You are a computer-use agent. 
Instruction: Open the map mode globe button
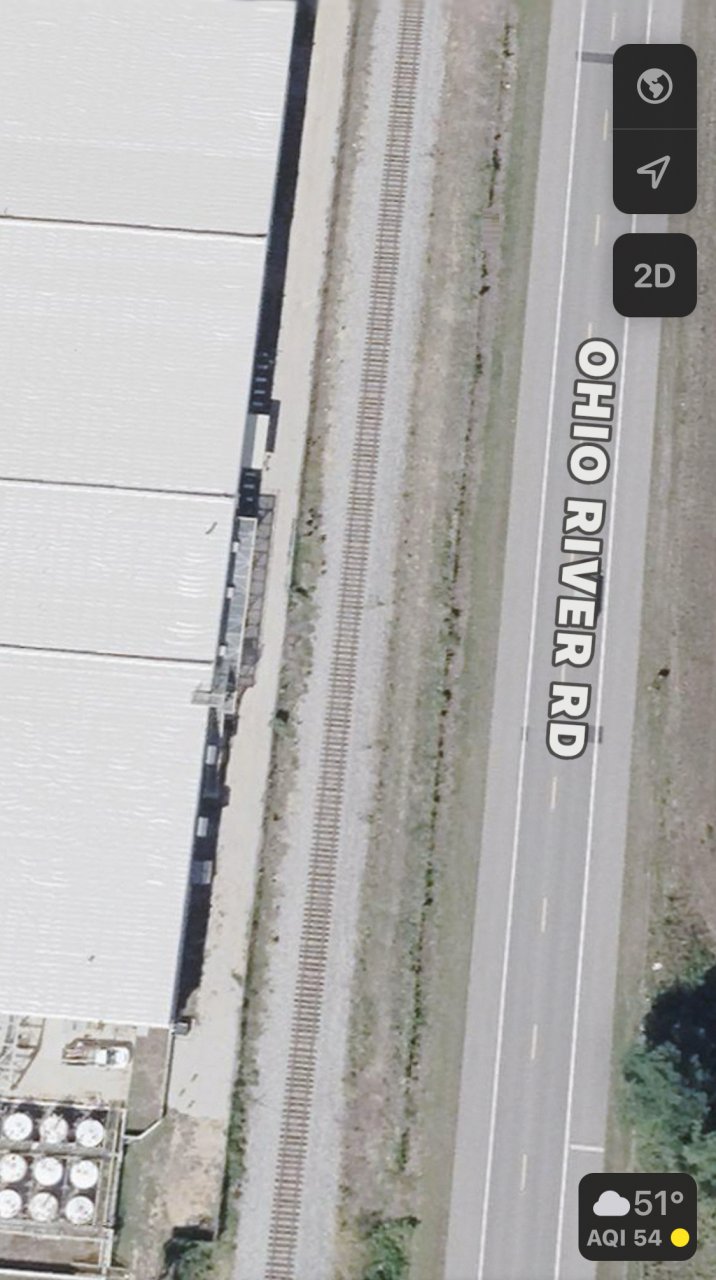coord(654,87)
